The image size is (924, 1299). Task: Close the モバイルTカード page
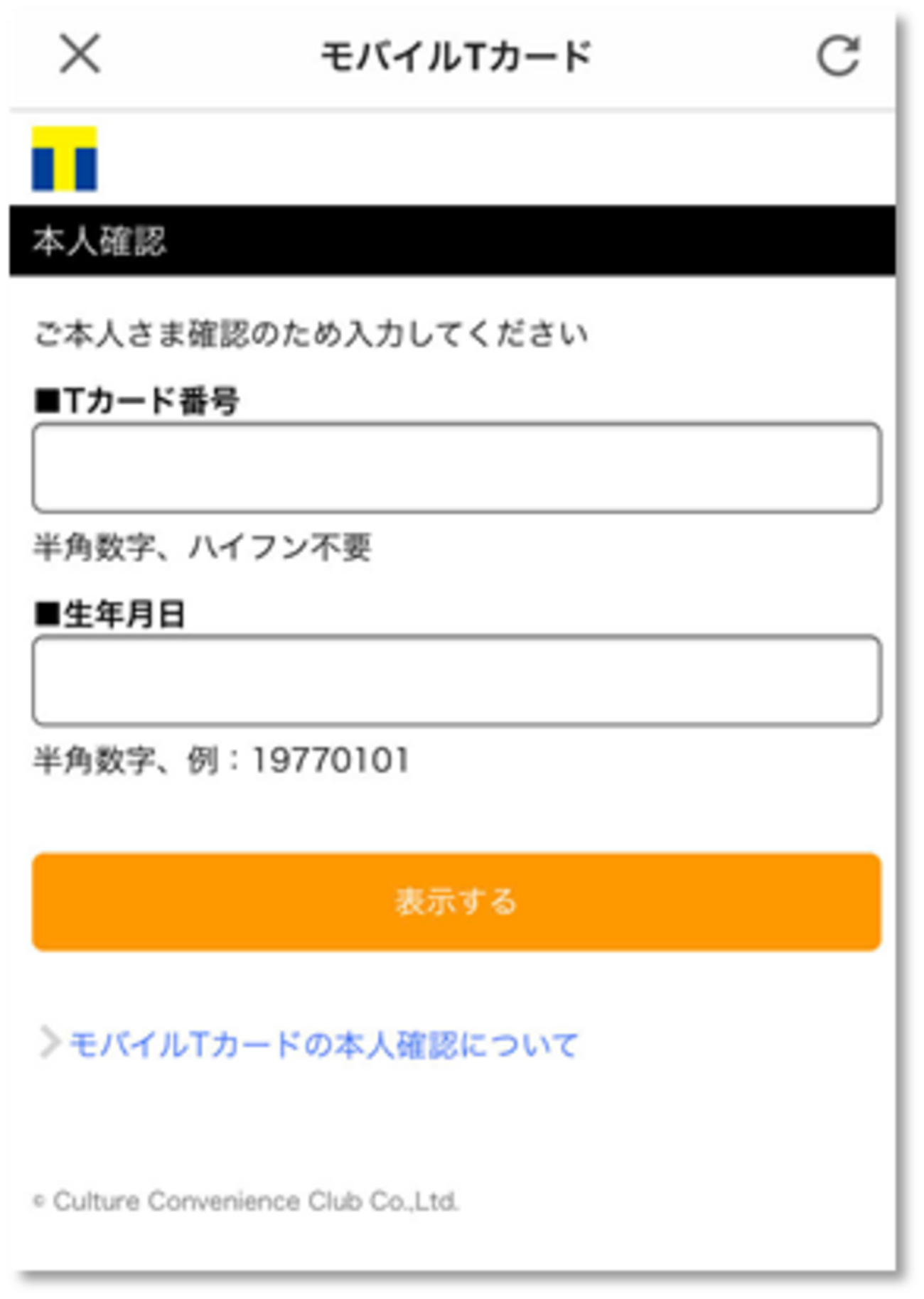80,54
